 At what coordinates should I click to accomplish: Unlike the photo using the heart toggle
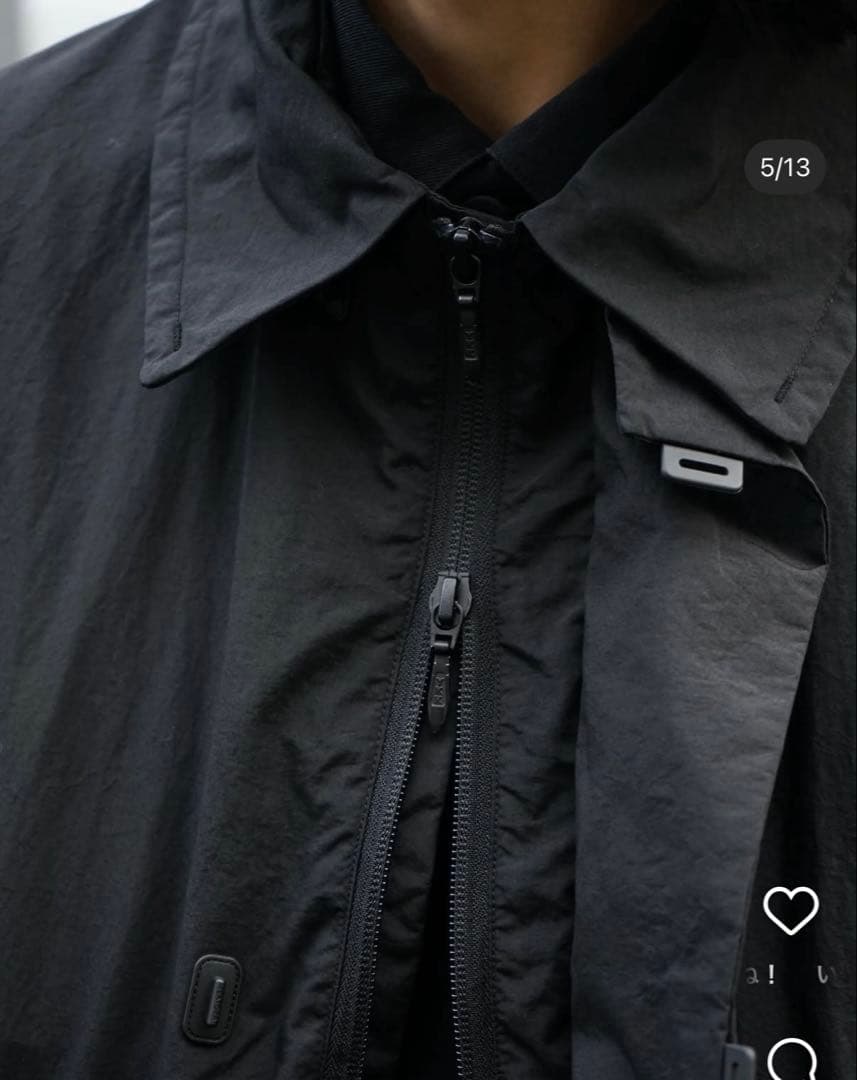point(789,910)
